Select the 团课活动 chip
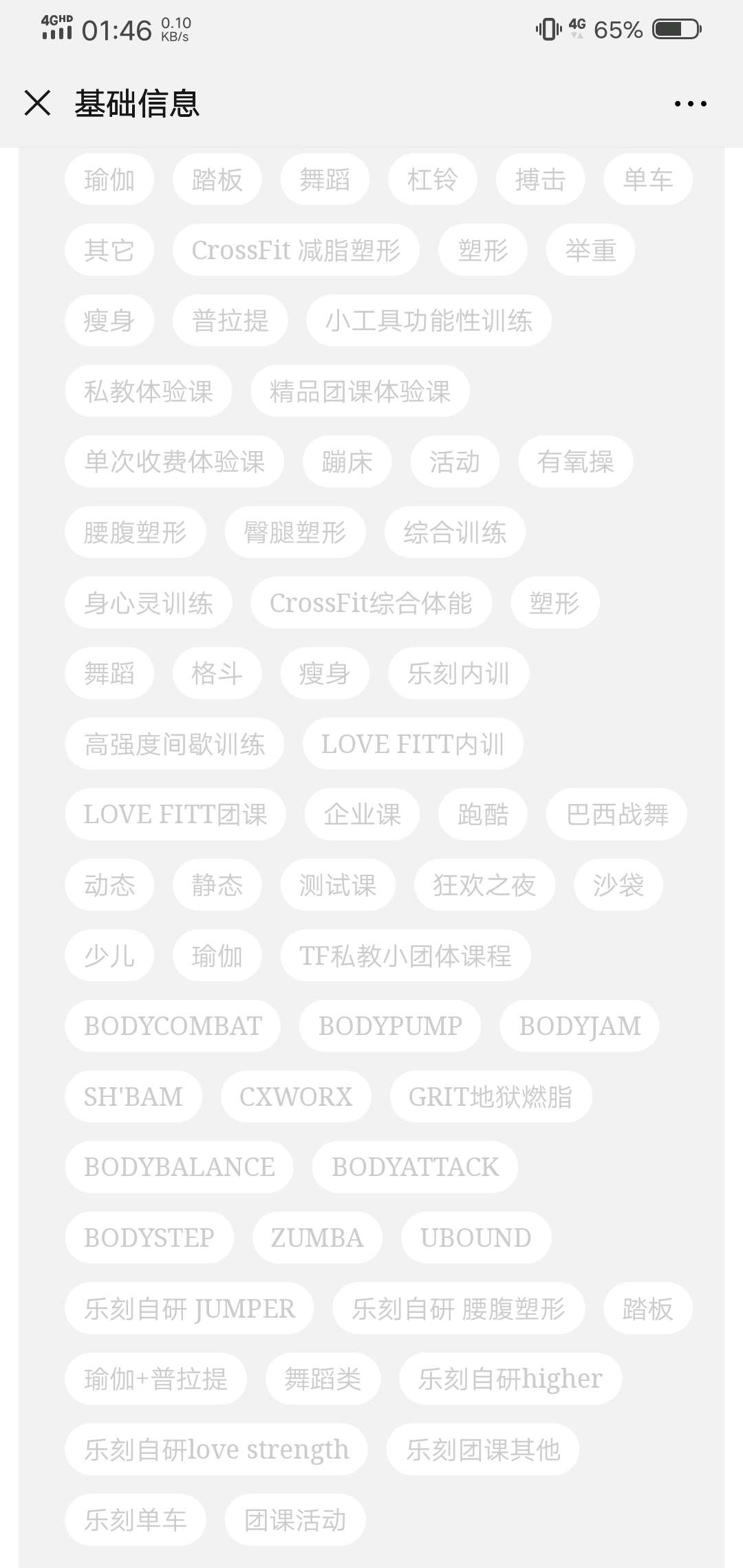The width and height of the screenshot is (743, 1568). pyautogui.click(x=294, y=1520)
